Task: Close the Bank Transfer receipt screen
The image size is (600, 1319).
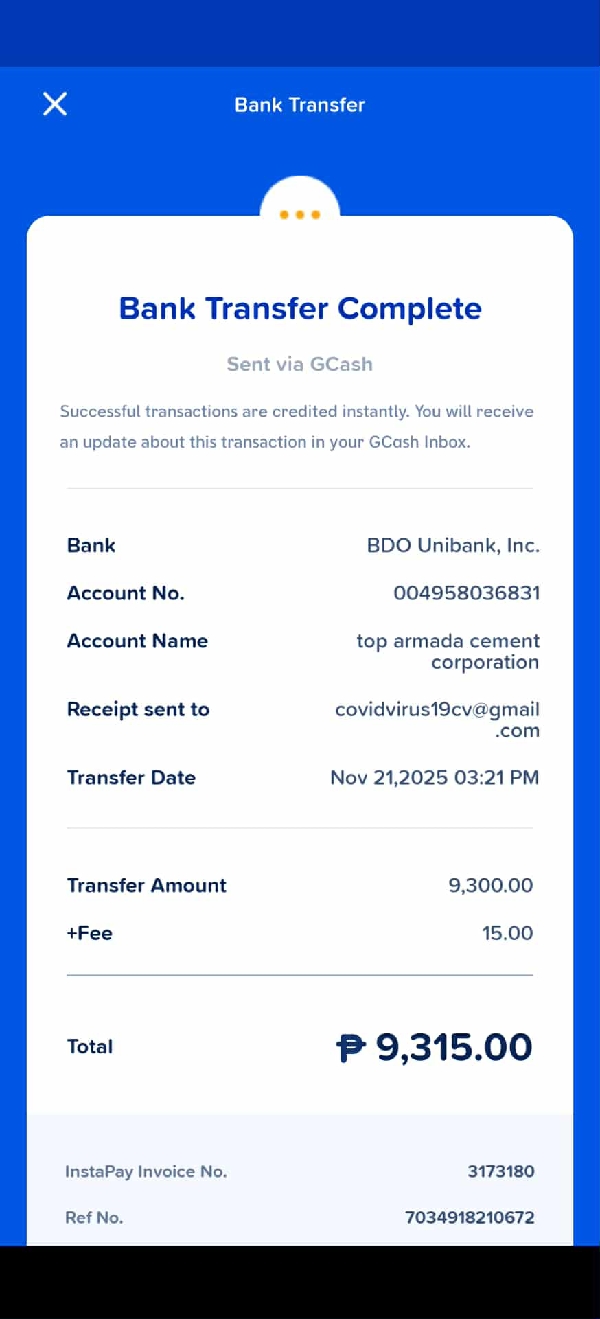Action: 55,104
